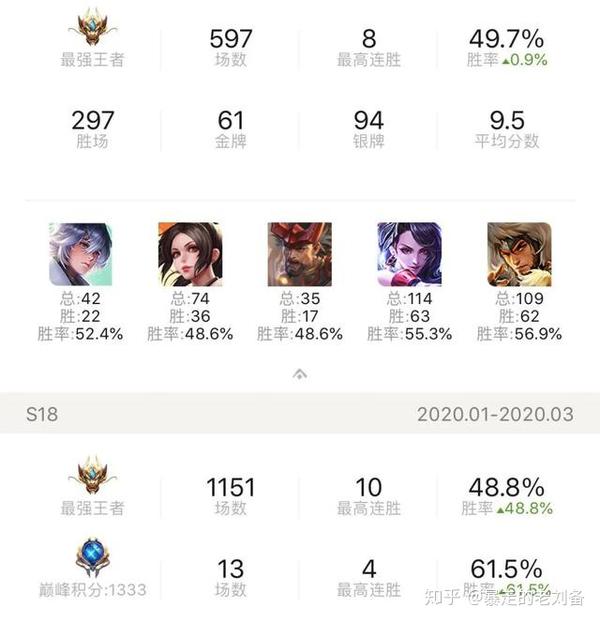Toggle the S18 season section header
Image resolution: width=600 pixels, height=622 pixels.
[300, 413]
